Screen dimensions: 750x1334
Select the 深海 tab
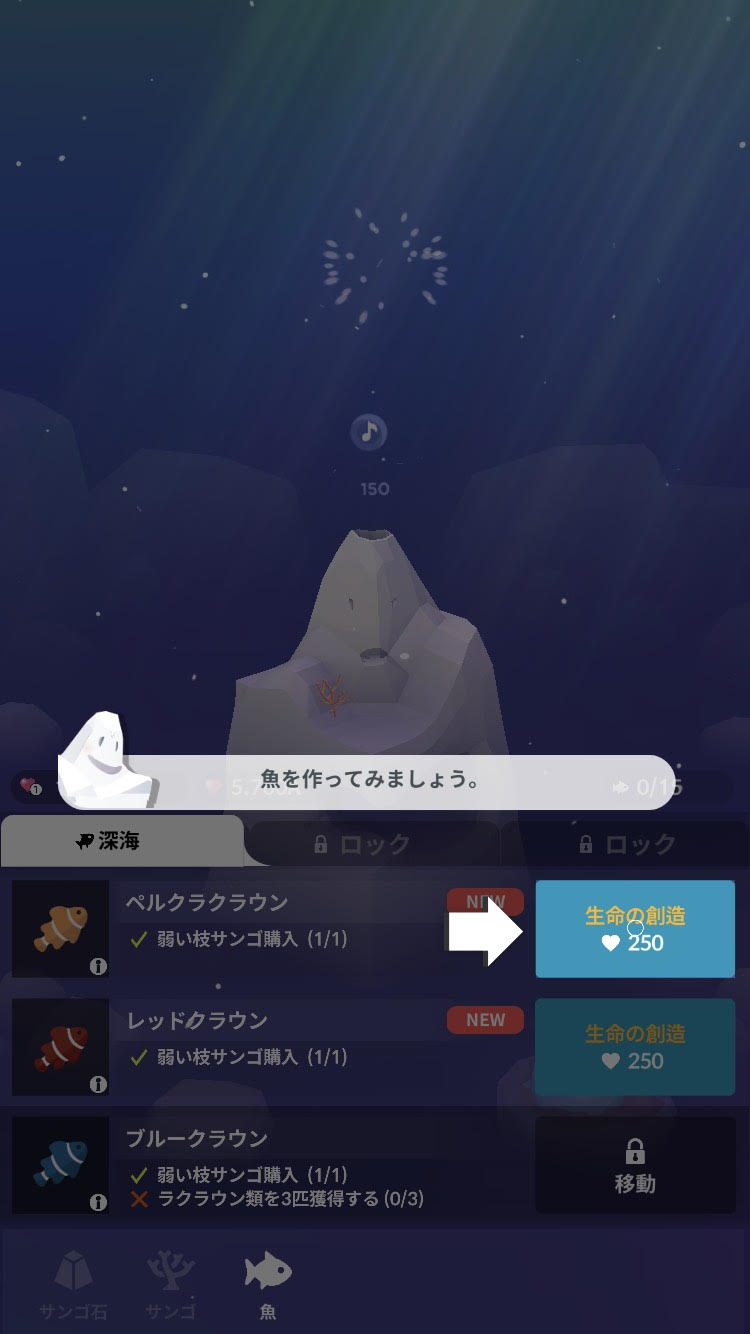122,841
